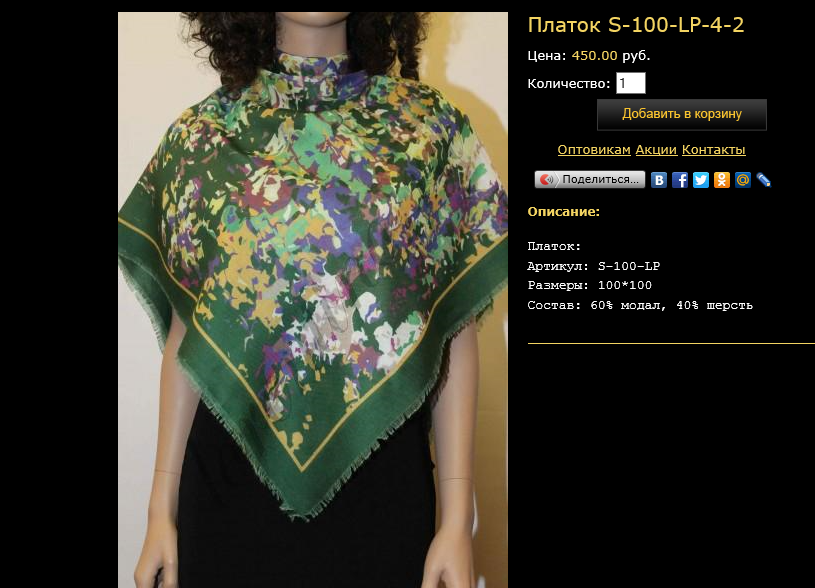The width and height of the screenshot is (815, 588).
Task: Tap the quantity input field
Action: click(x=630, y=83)
